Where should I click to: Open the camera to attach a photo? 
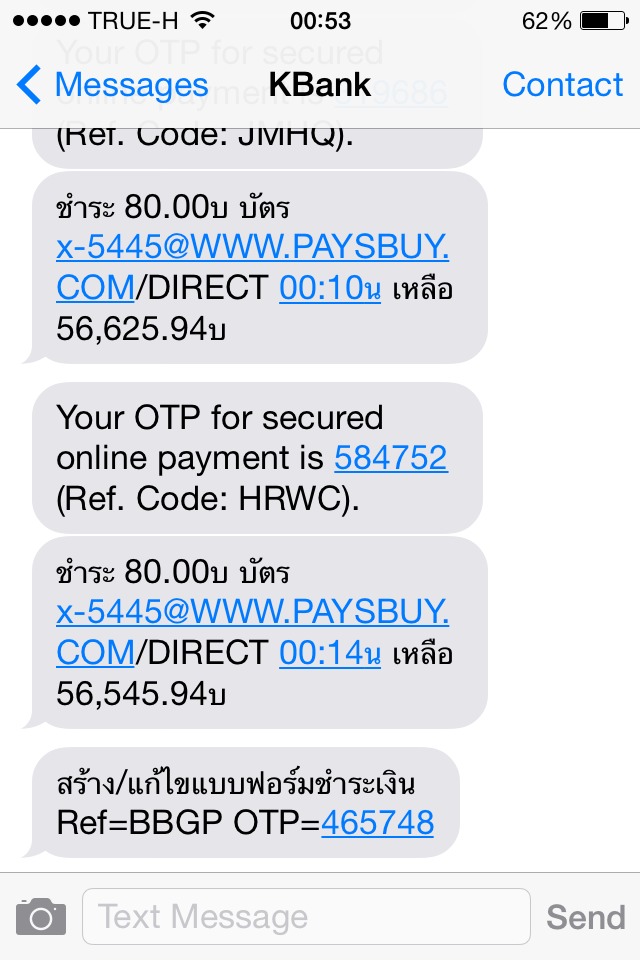[x=41, y=916]
